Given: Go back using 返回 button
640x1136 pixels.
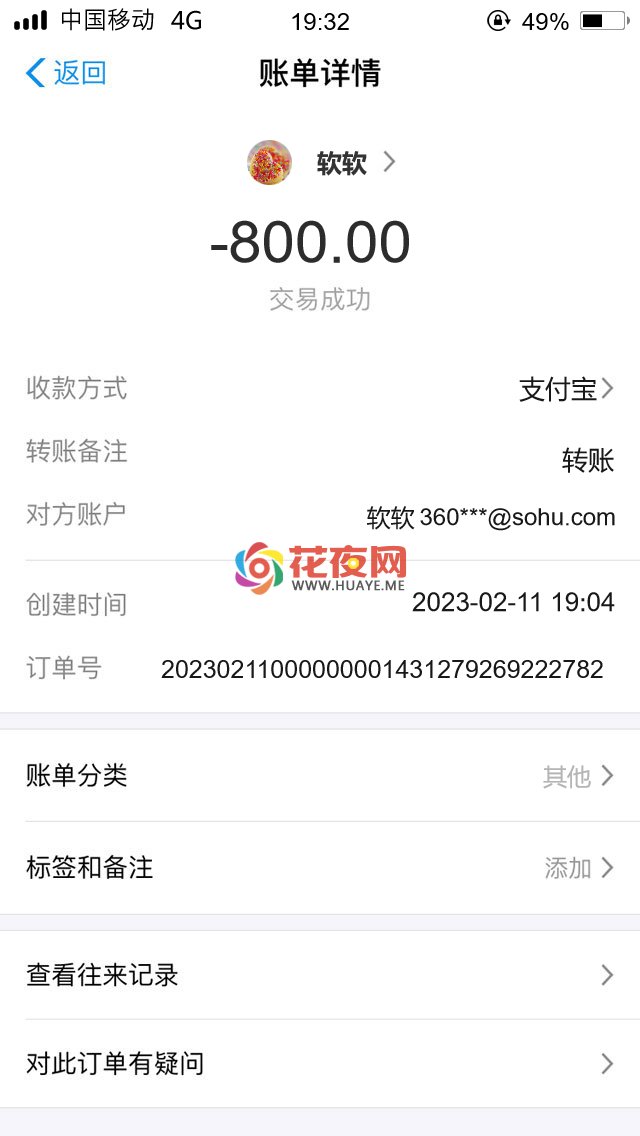Looking at the screenshot, I should tap(66, 73).
